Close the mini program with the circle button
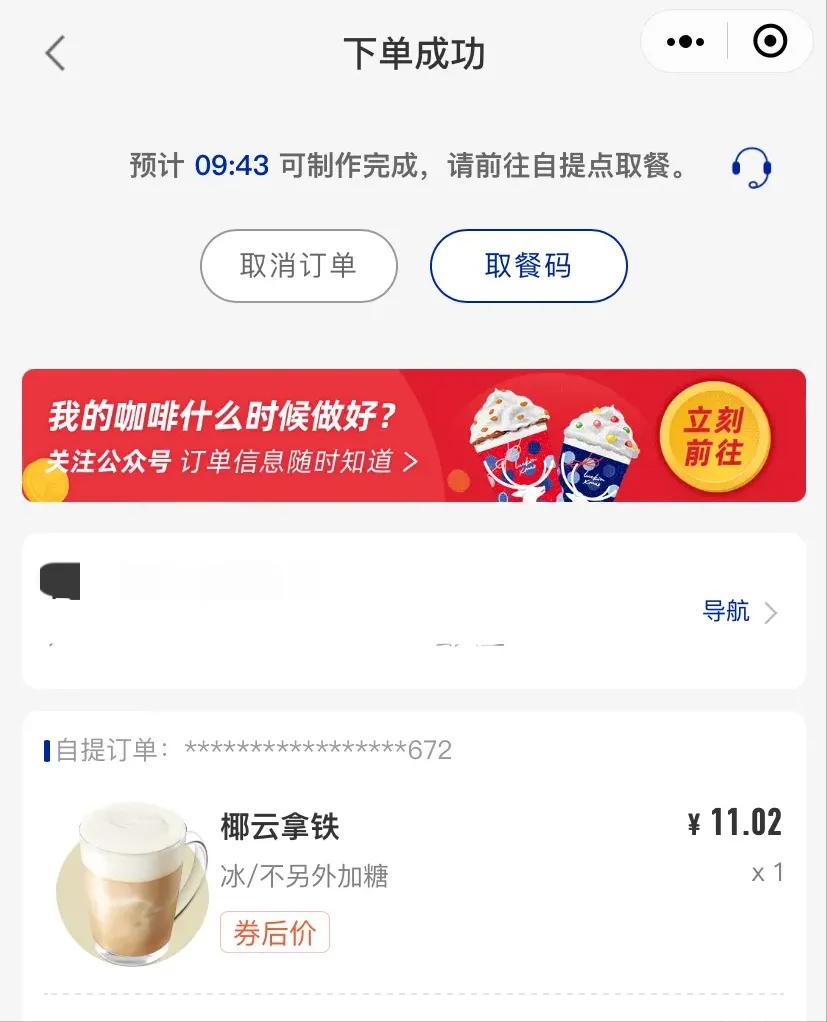This screenshot has height=1022, width=827. pos(769,42)
